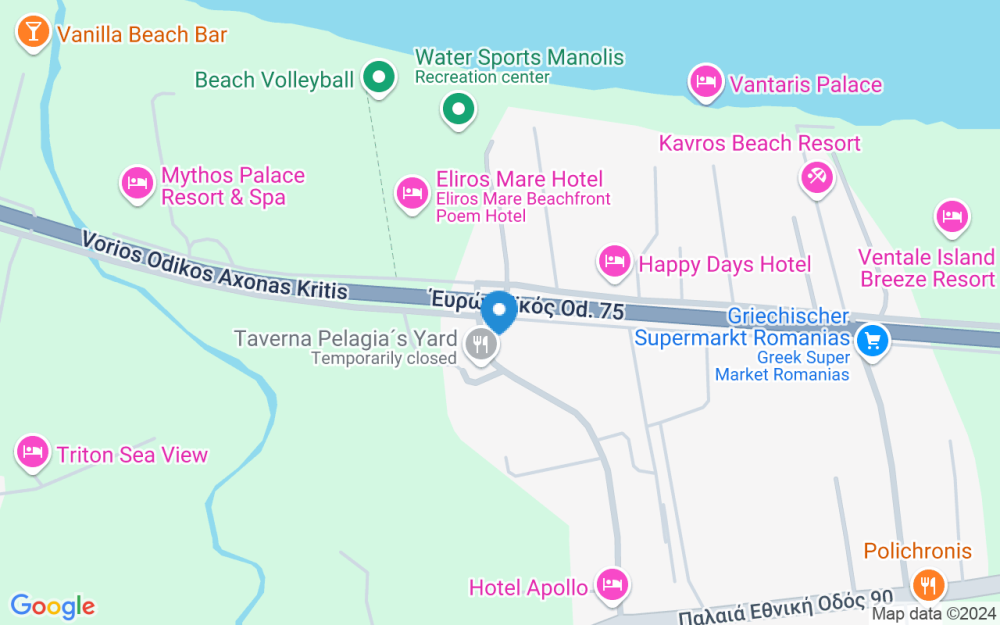Select the Happy Days Hotel pin
Image resolution: width=1000 pixels, height=625 pixels.
pyautogui.click(x=614, y=263)
